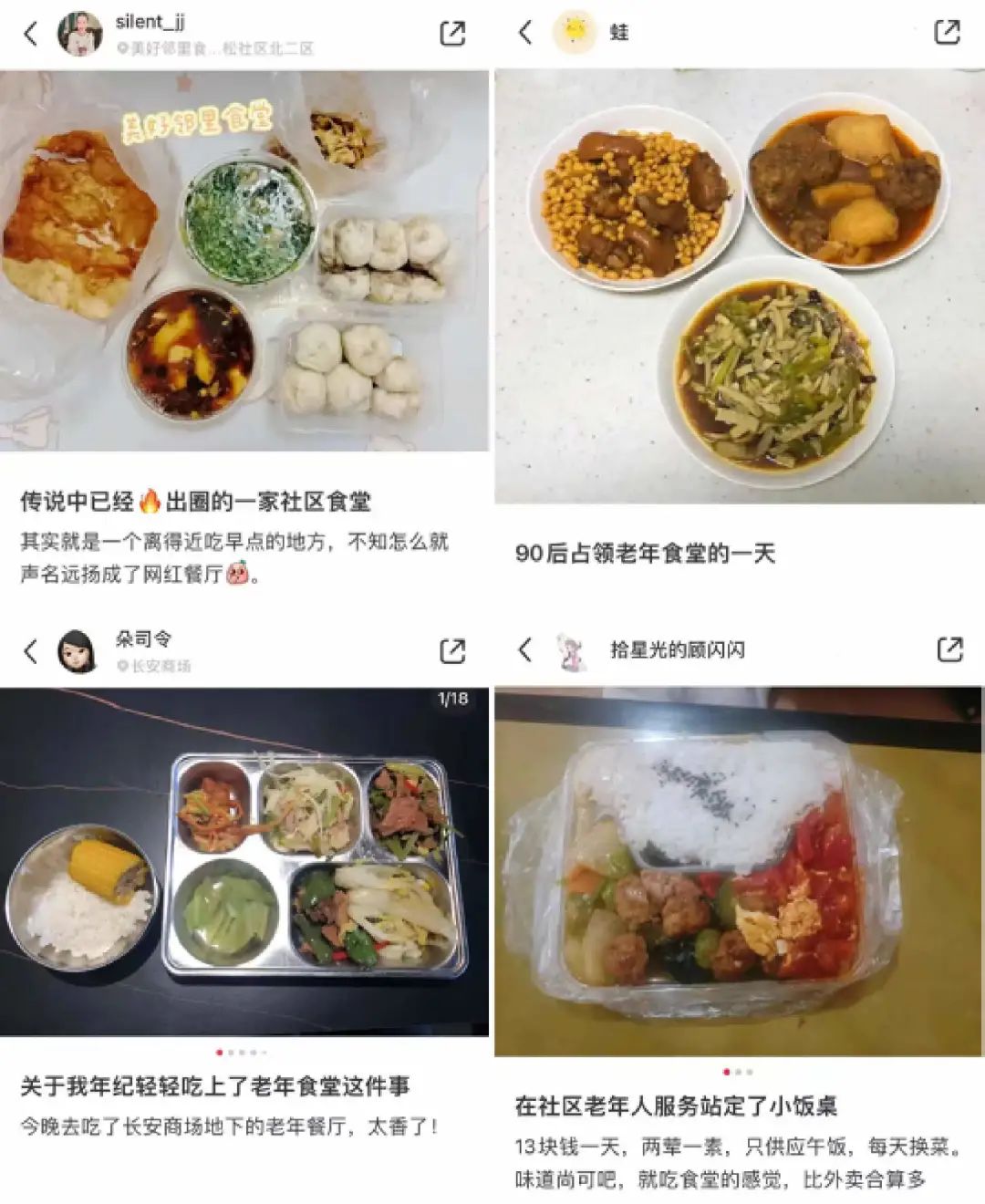This screenshot has height=1204, width=985.
Task: Open 朵司令's profile avatar
Action: [75, 649]
